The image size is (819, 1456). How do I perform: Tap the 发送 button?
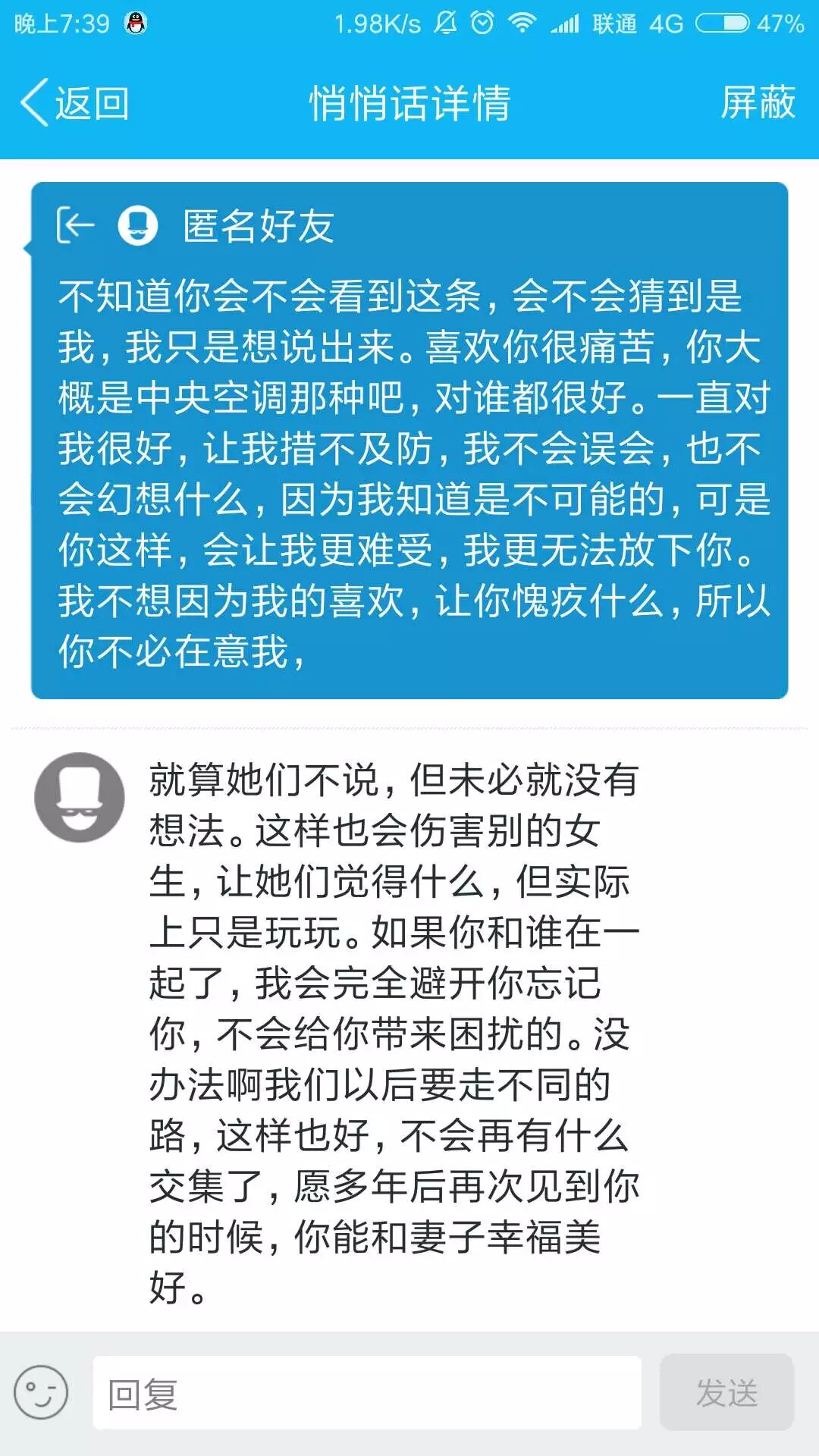(x=726, y=1392)
